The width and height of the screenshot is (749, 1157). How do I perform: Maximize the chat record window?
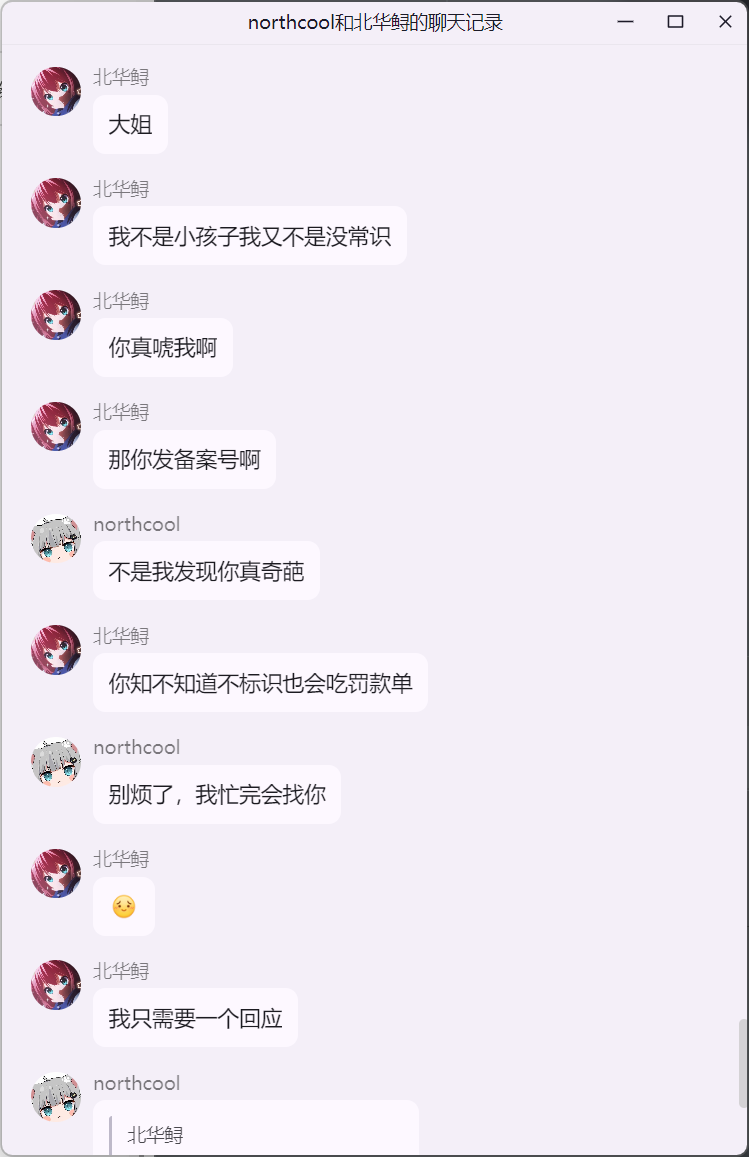click(675, 22)
